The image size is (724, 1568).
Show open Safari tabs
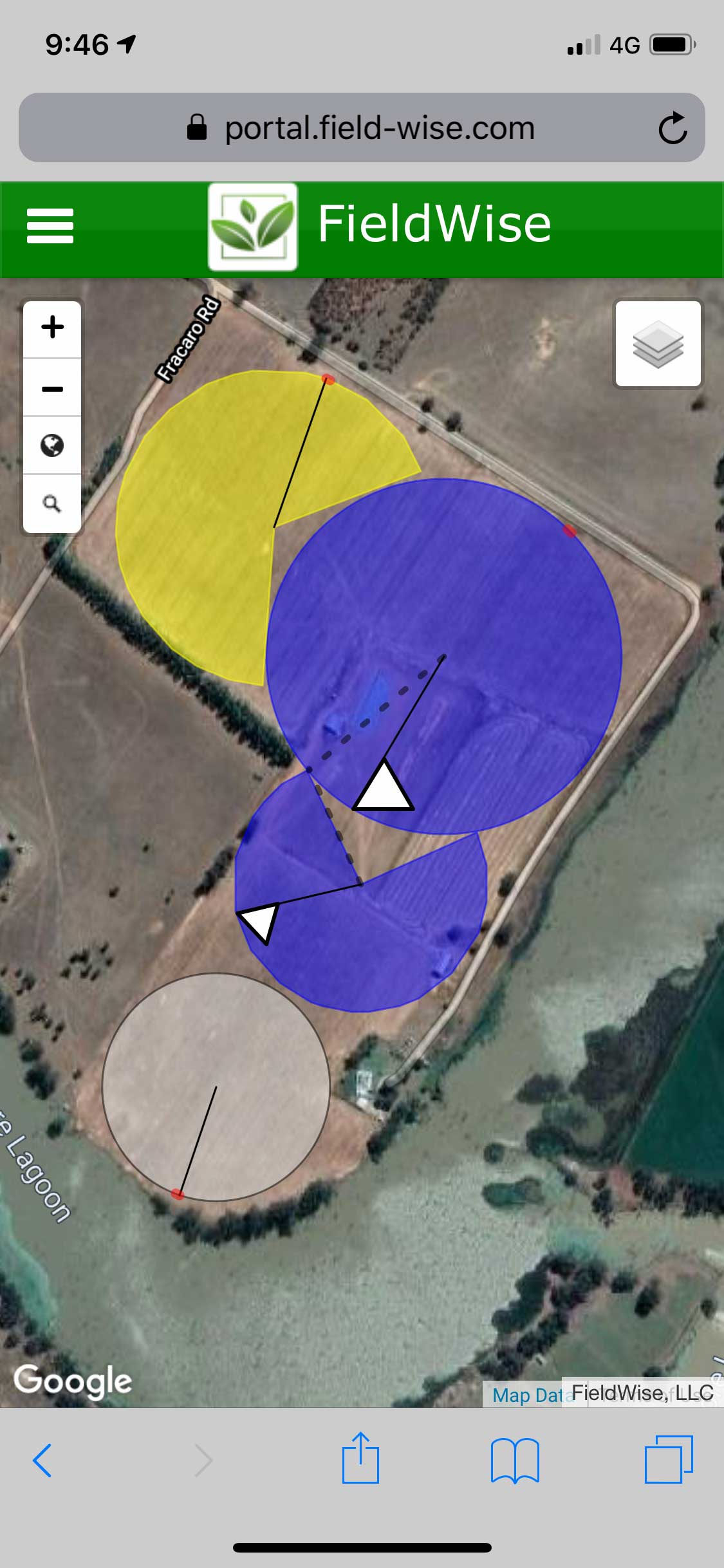tap(669, 1459)
